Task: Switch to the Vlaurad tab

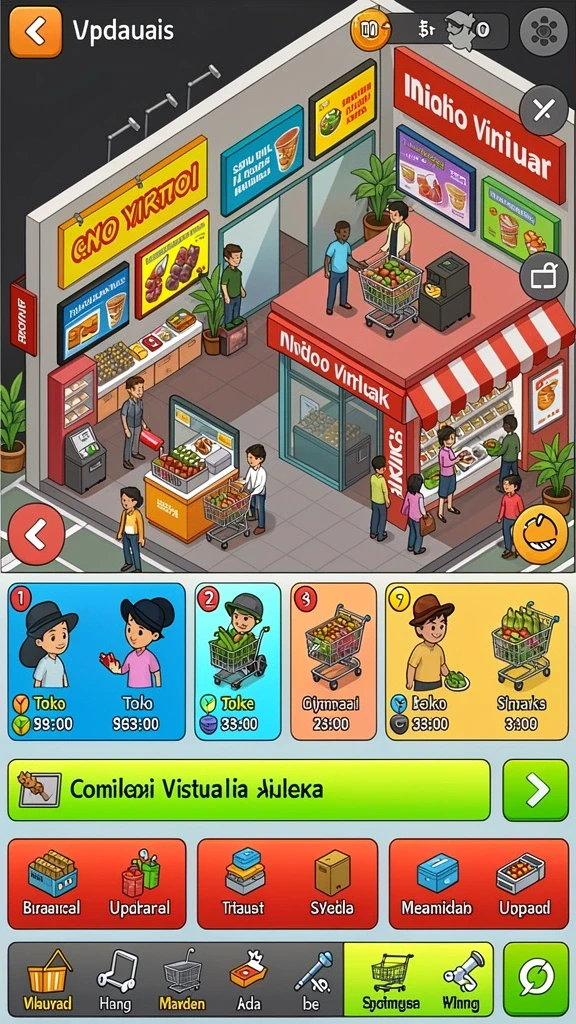Action: 48,980
